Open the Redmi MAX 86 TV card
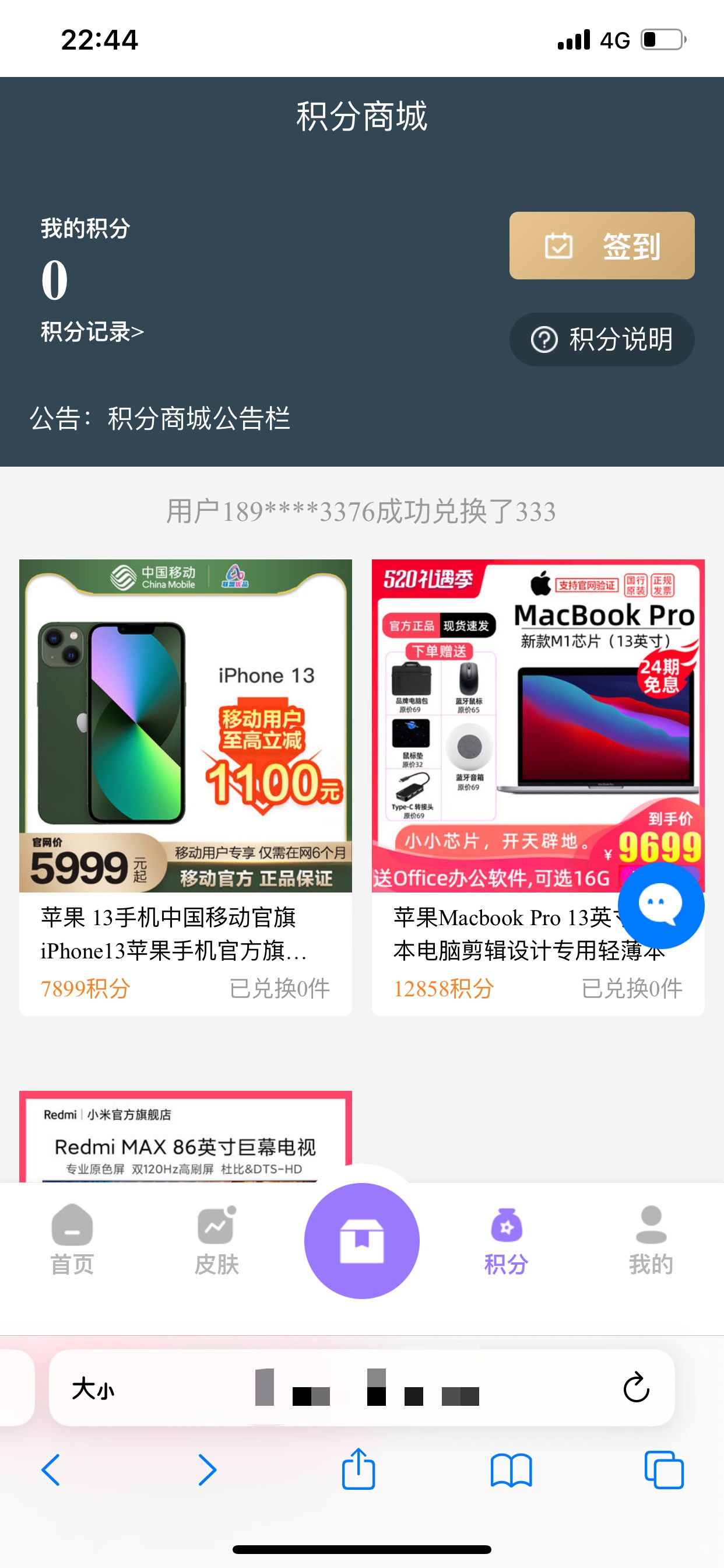This screenshot has width=724, height=1568. coord(185,1138)
